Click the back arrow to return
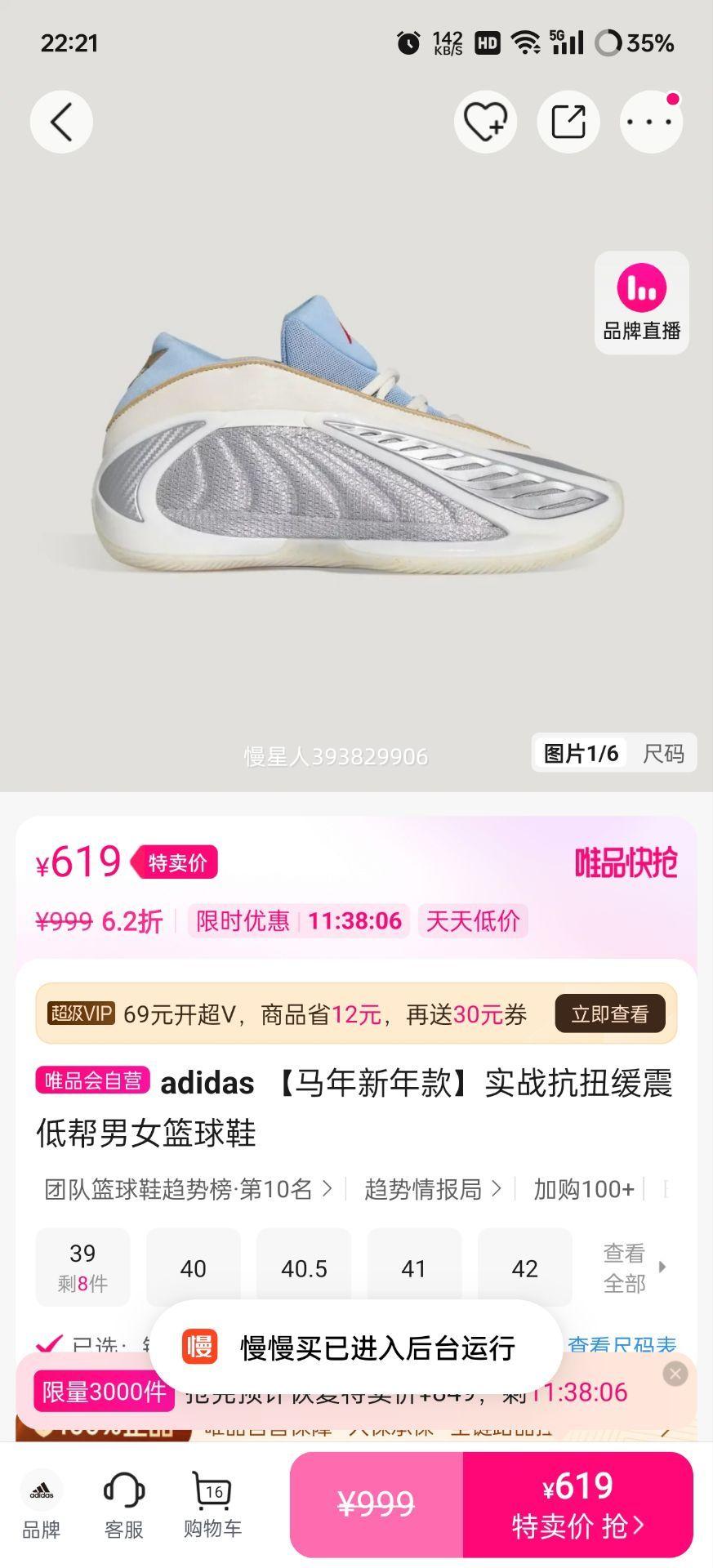Screen dimensions: 713x1568 click(x=60, y=121)
